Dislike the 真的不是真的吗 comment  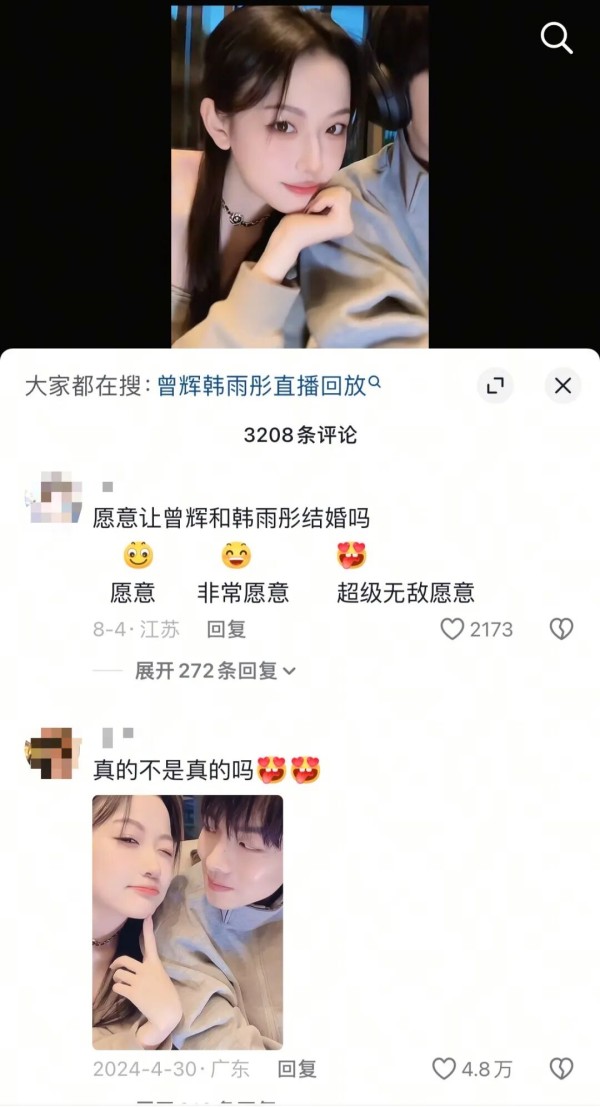tap(561, 1069)
